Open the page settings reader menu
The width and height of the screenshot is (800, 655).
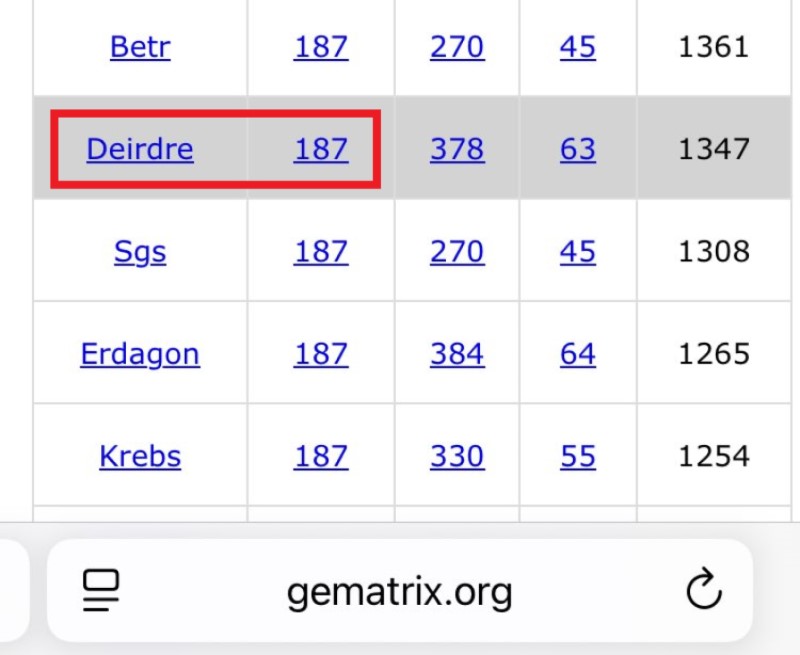pos(101,590)
